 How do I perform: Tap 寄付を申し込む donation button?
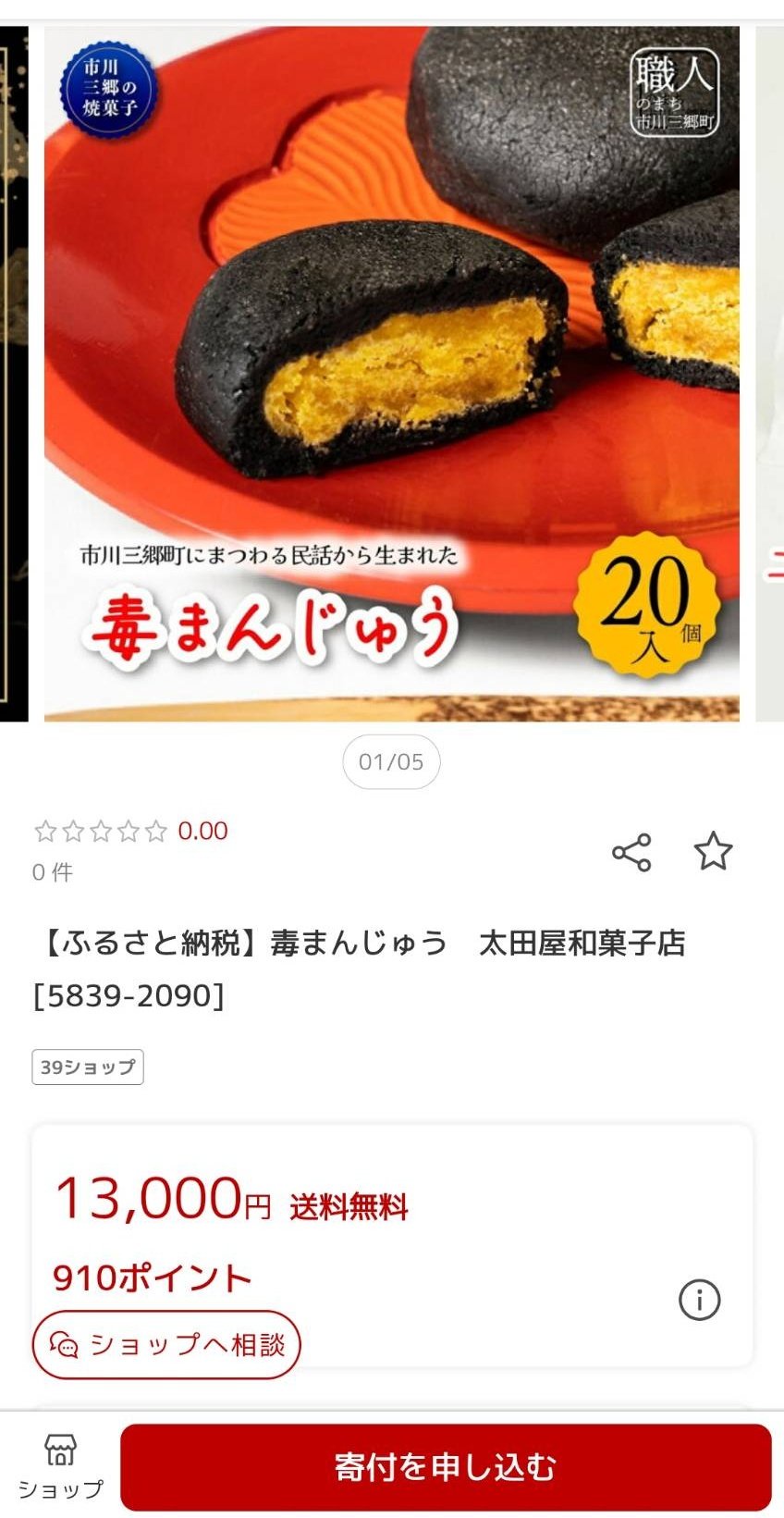446,1466
